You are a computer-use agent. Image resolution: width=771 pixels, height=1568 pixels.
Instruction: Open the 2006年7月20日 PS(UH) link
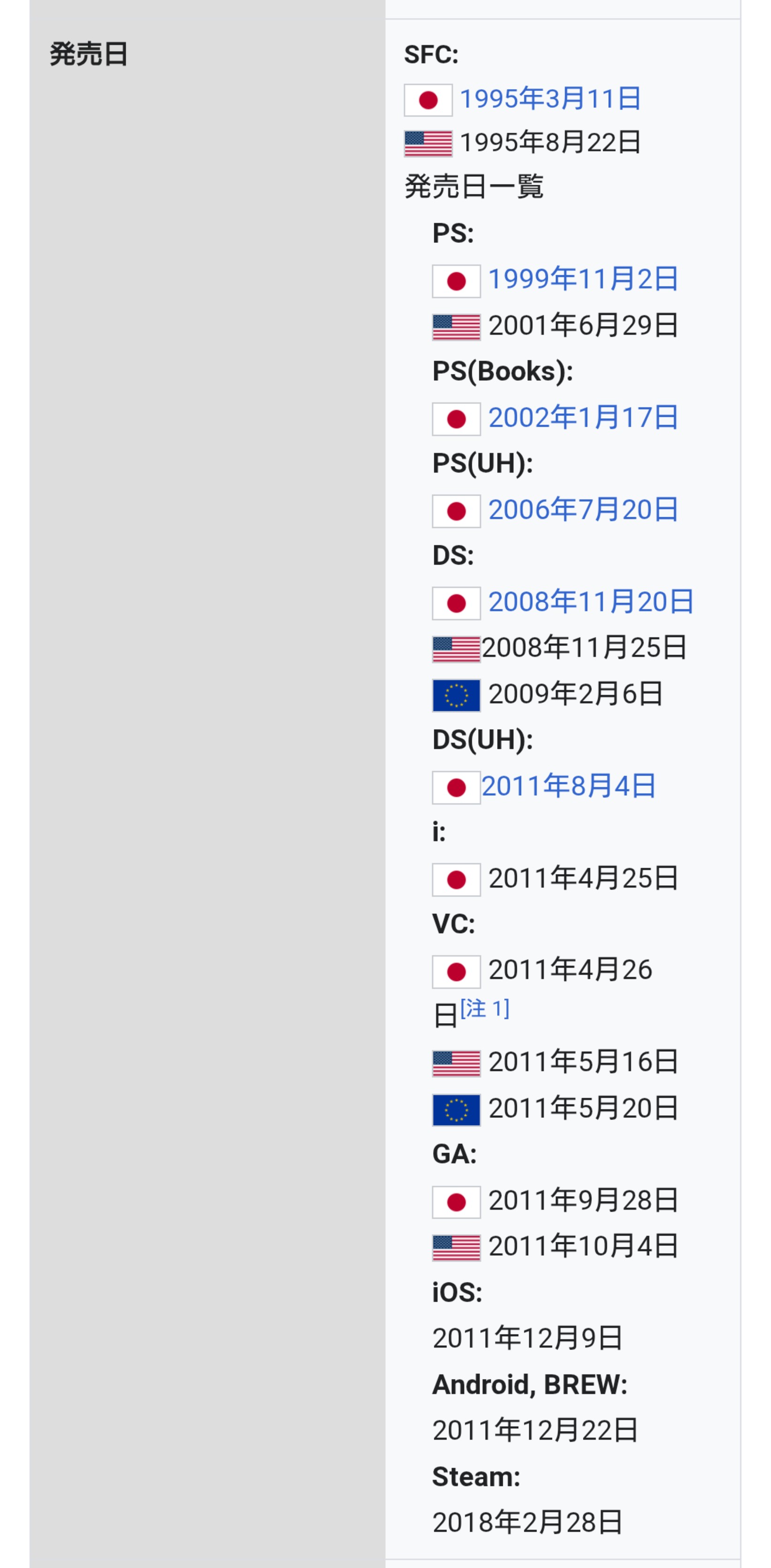click(583, 510)
